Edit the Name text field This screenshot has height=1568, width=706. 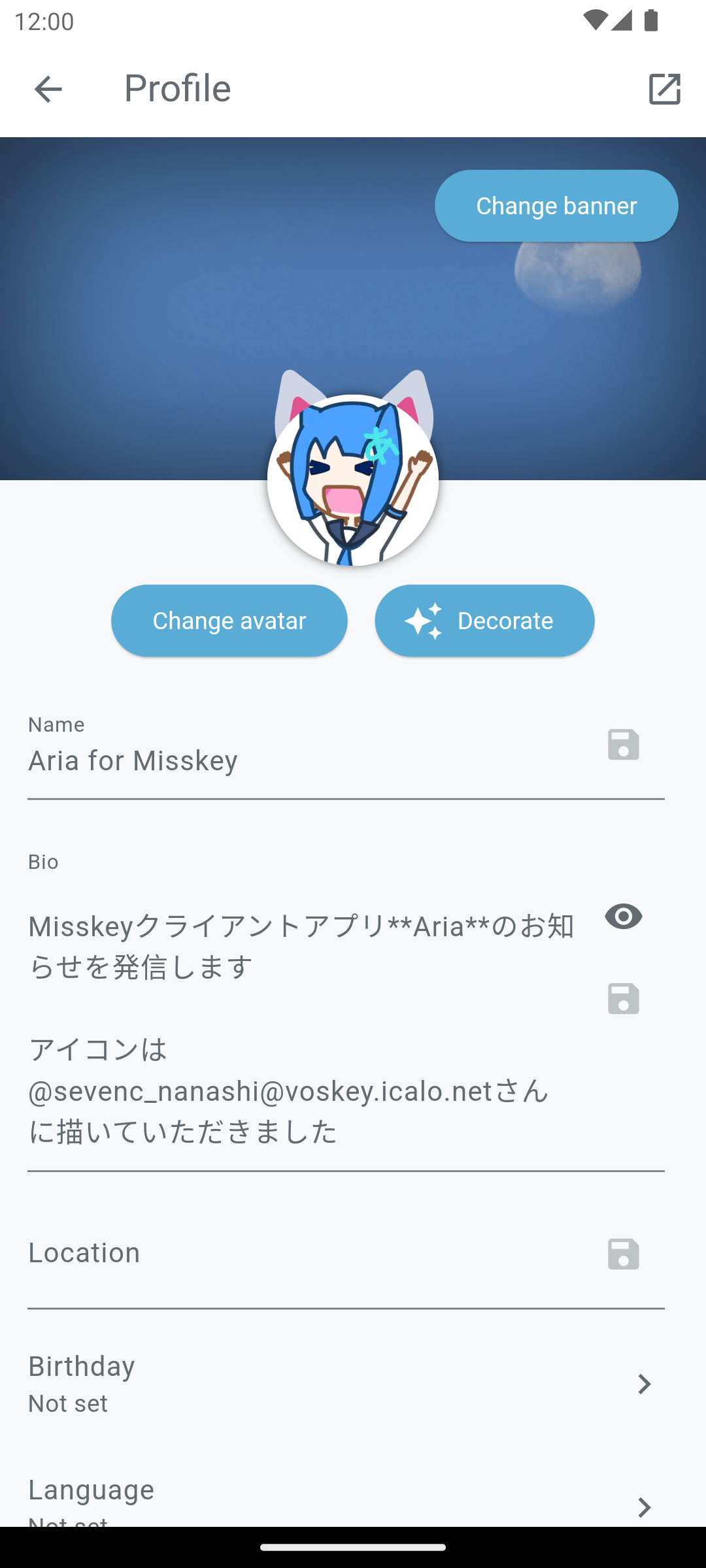click(301, 760)
